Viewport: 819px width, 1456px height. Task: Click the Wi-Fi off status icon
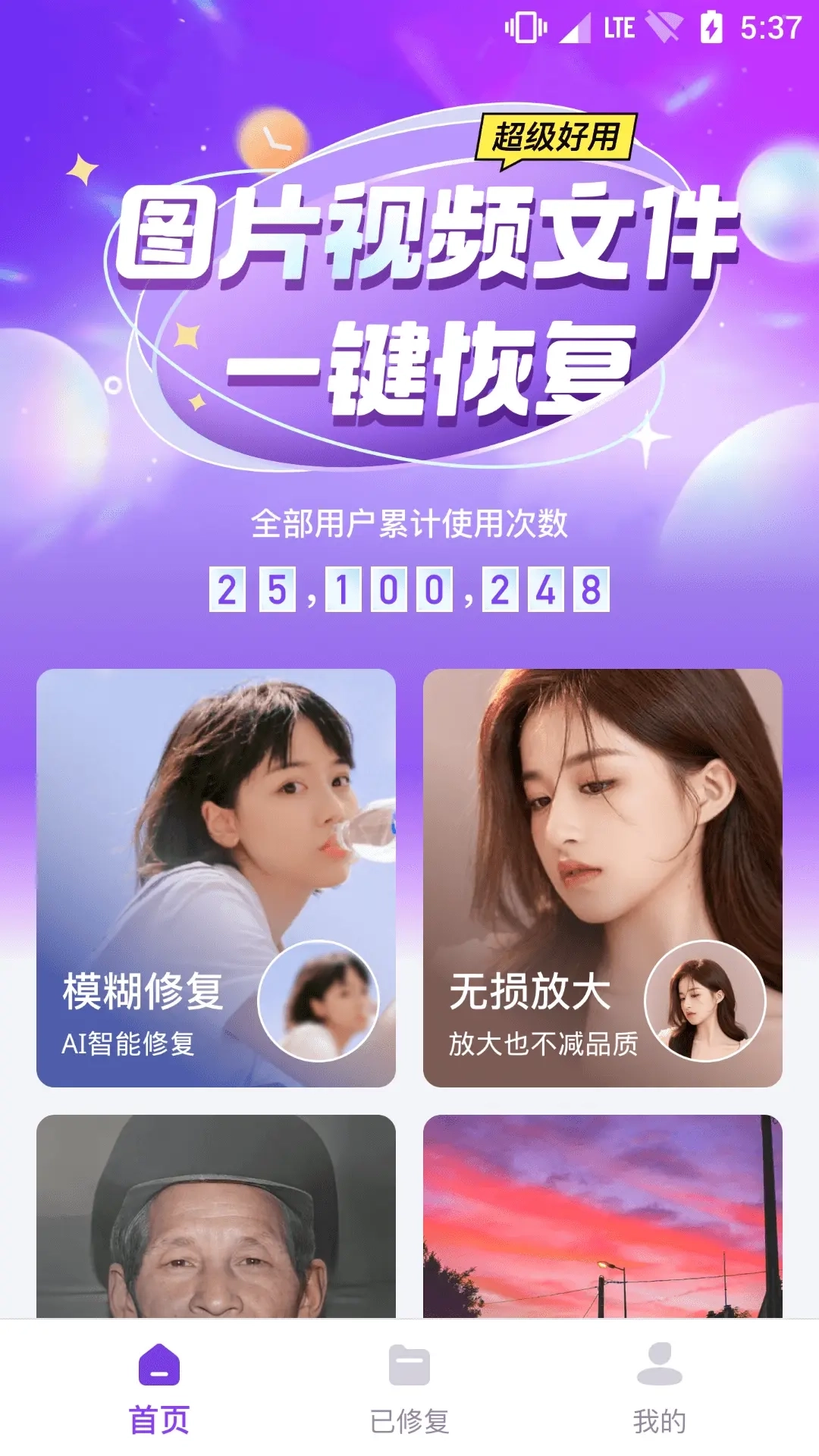[x=665, y=27]
